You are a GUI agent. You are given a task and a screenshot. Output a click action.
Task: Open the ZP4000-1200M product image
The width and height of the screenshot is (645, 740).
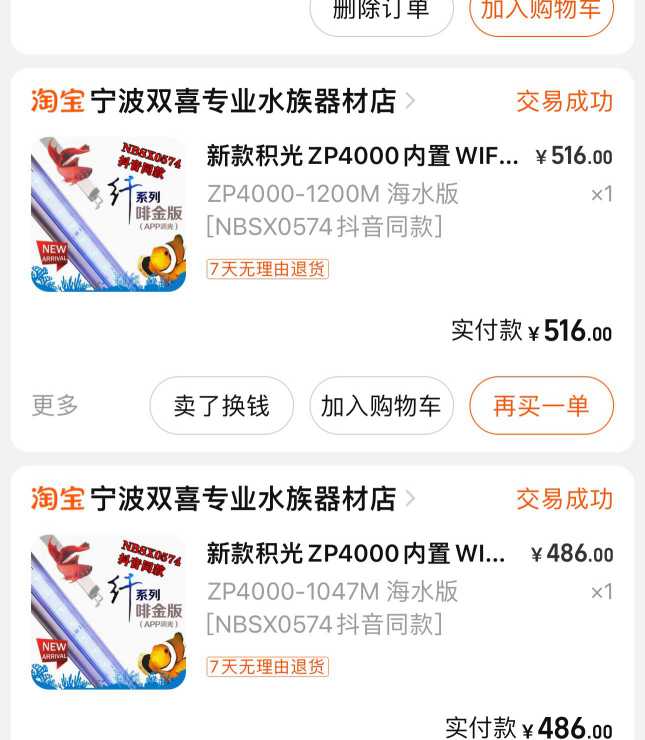coord(108,214)
